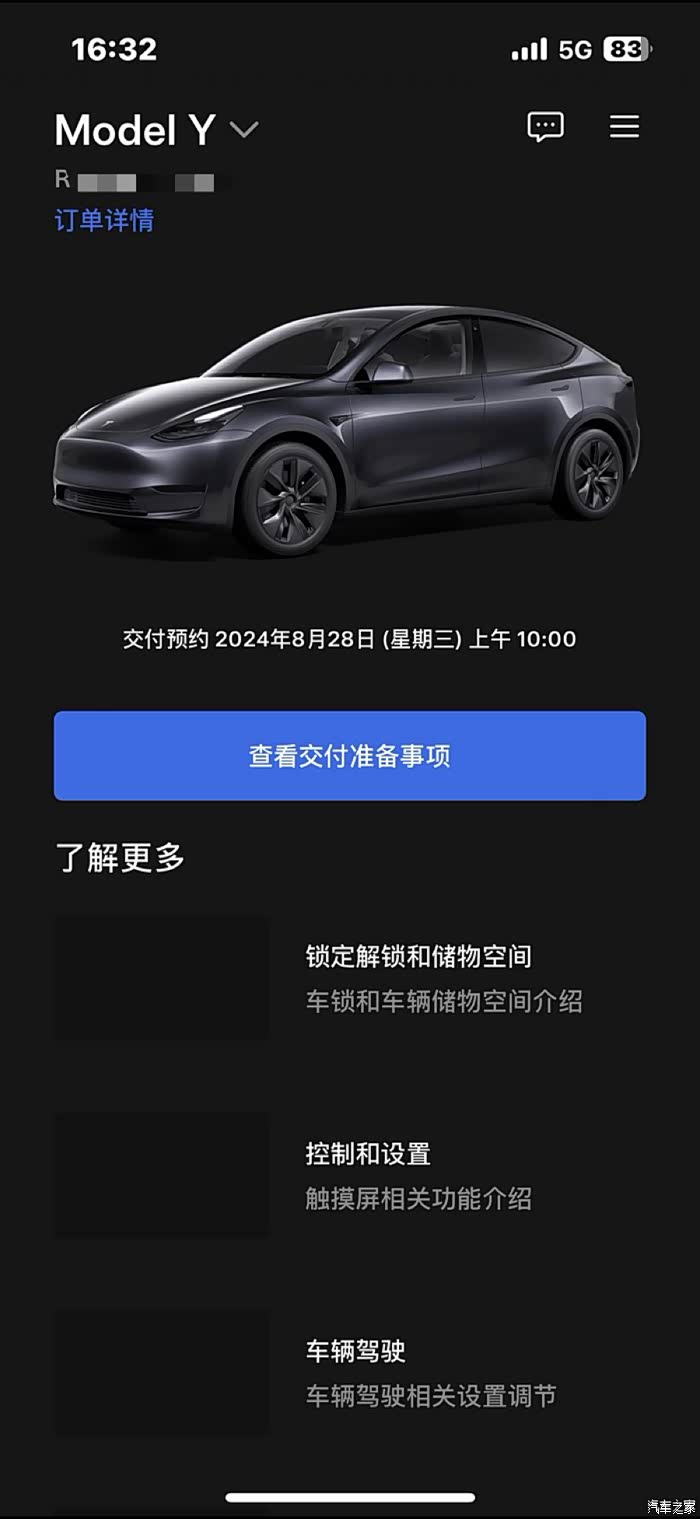Open the messages chat icon
Image resolution: width=700 pixels, height=1519 pixels.
545,127
